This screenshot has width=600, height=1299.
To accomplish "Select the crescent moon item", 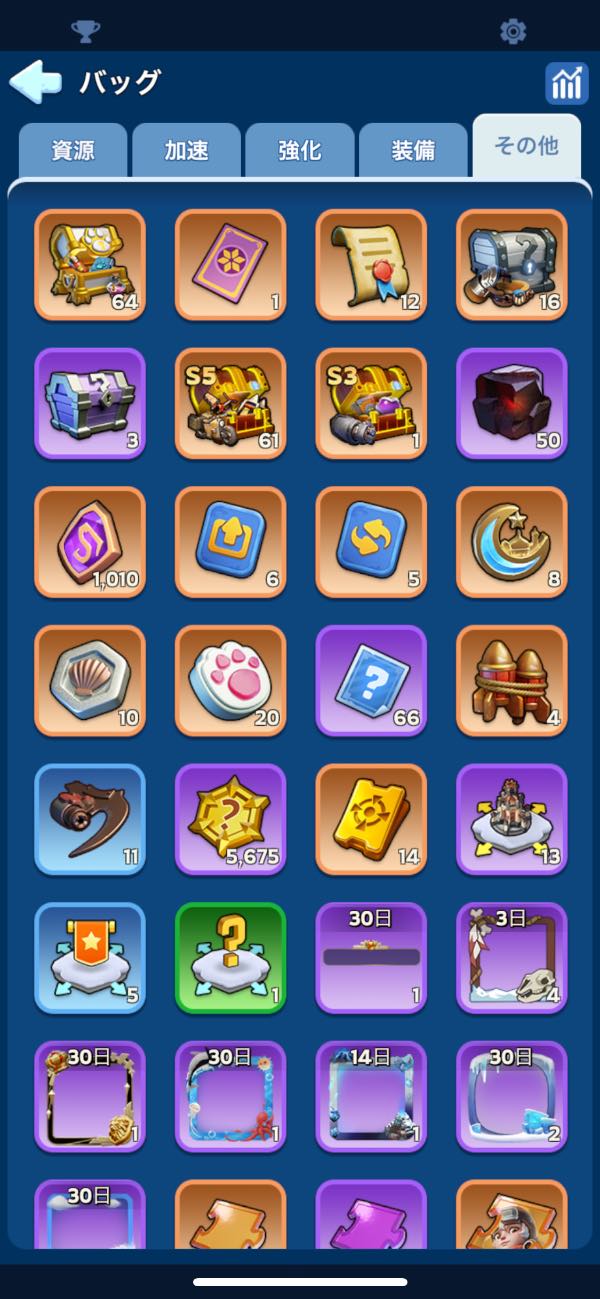I will tap(511, 542).
